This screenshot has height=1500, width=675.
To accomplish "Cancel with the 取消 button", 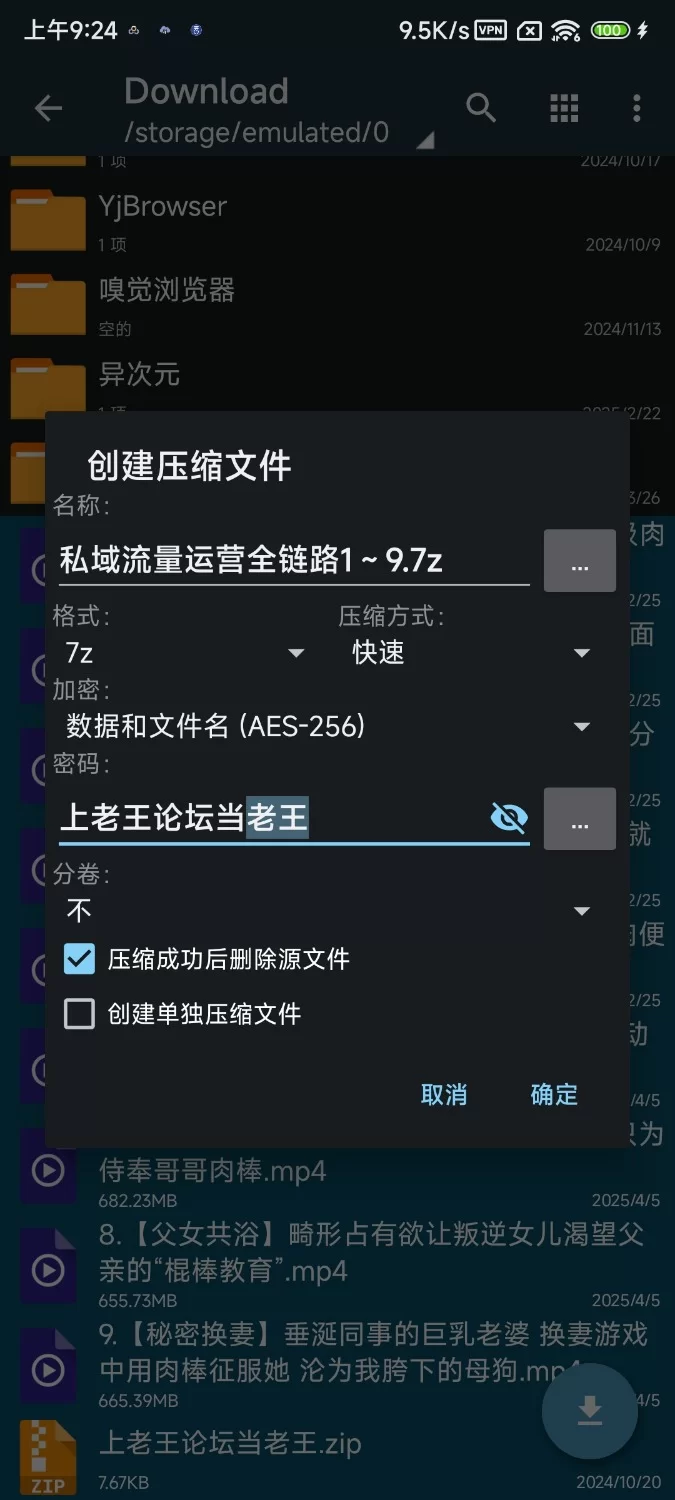I will [444, 1094].
